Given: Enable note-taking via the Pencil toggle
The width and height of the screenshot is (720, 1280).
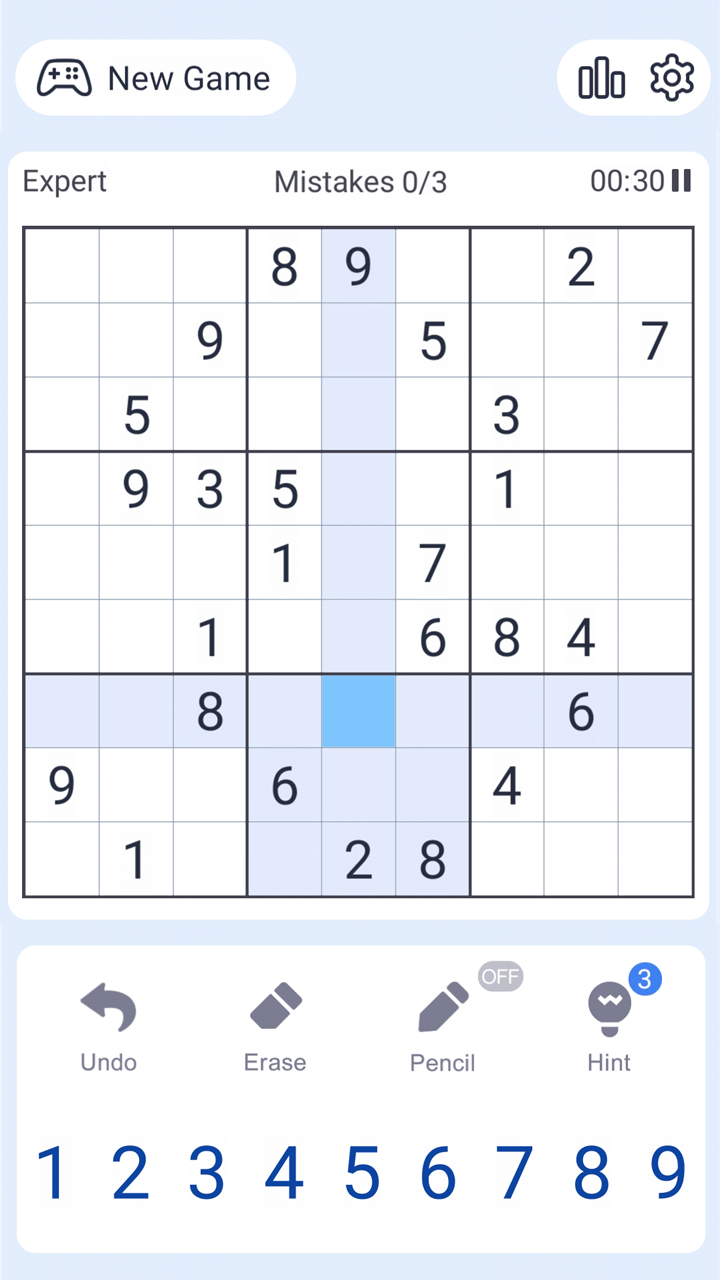Looking at the screenshot, I should pyautogui.click(x=500, y=976).
